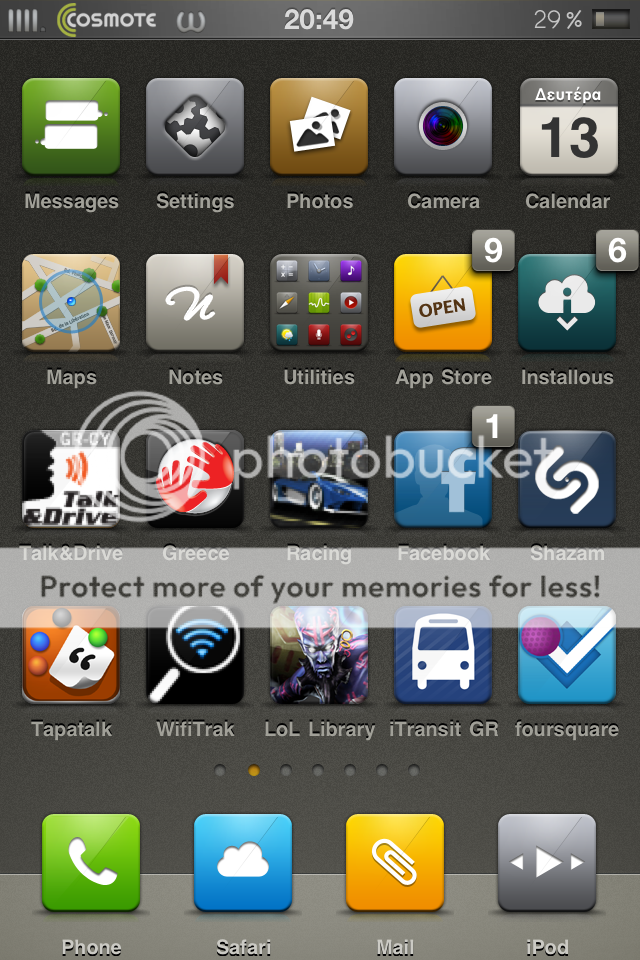This screenshot has width=640, height=960.
Task: Open the Notes app
Action: (195, 303)
